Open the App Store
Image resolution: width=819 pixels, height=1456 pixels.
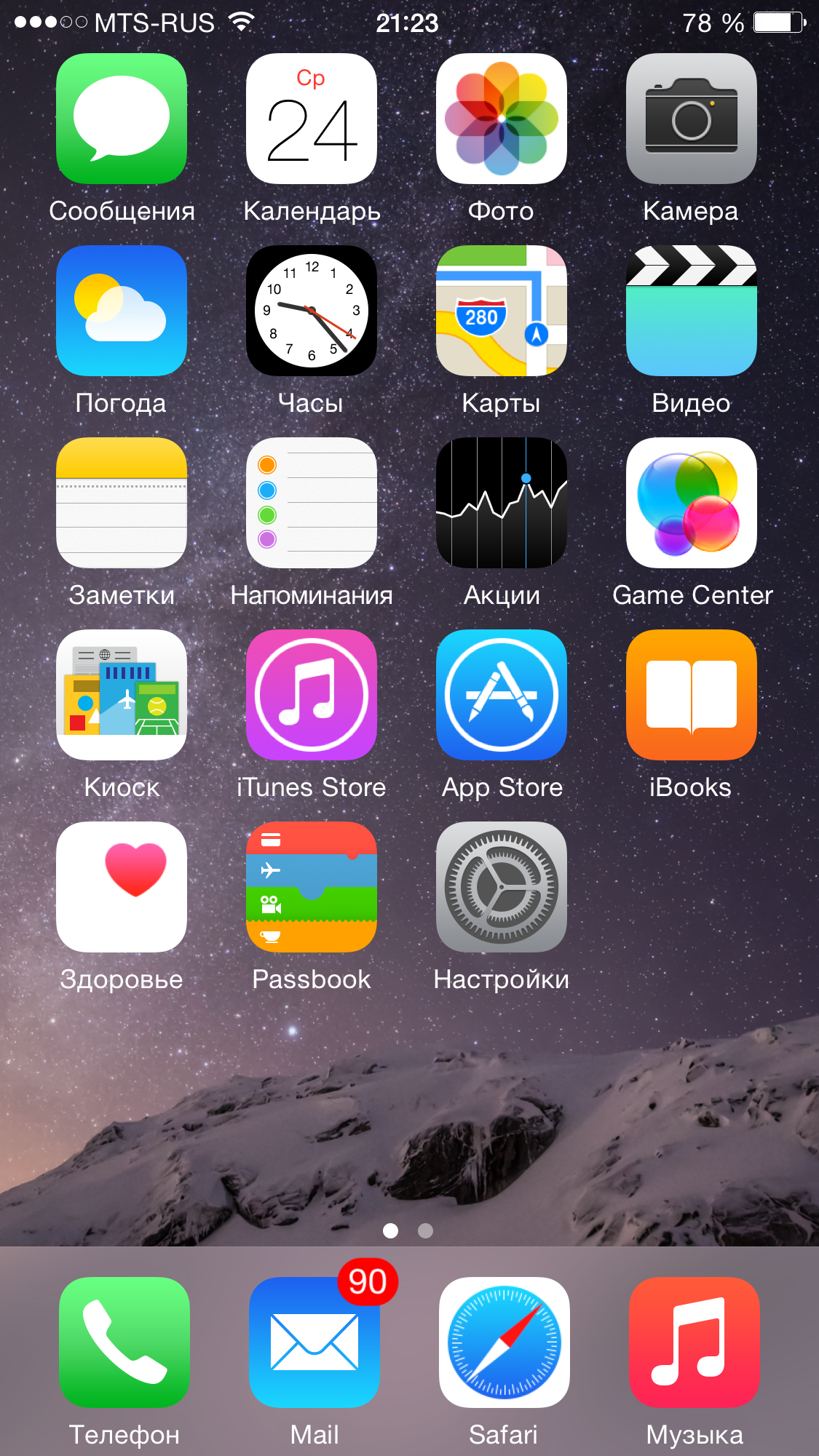(x=502, y=695)
